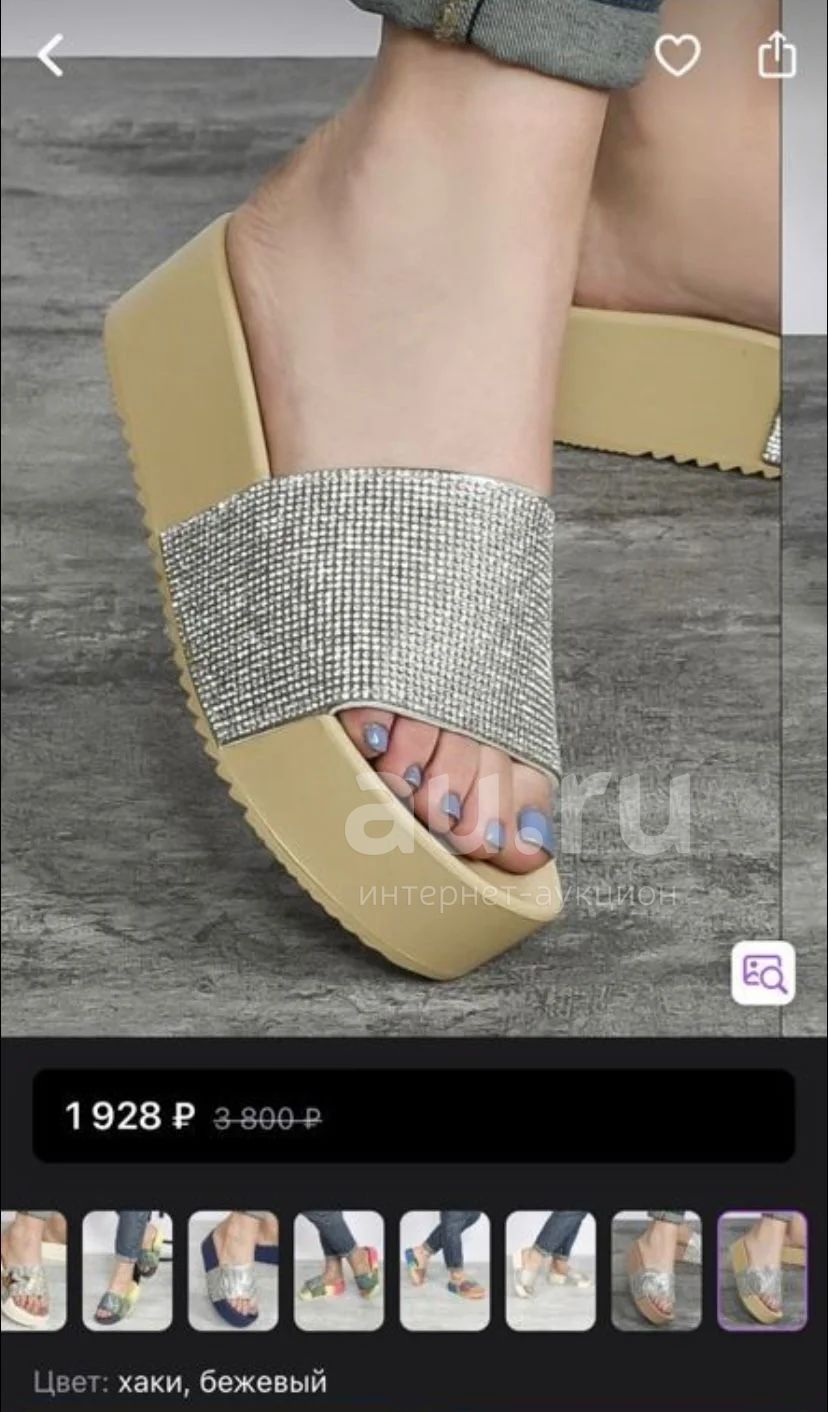Share this product
Screen dimensions: 828x1412
(777, 55)
